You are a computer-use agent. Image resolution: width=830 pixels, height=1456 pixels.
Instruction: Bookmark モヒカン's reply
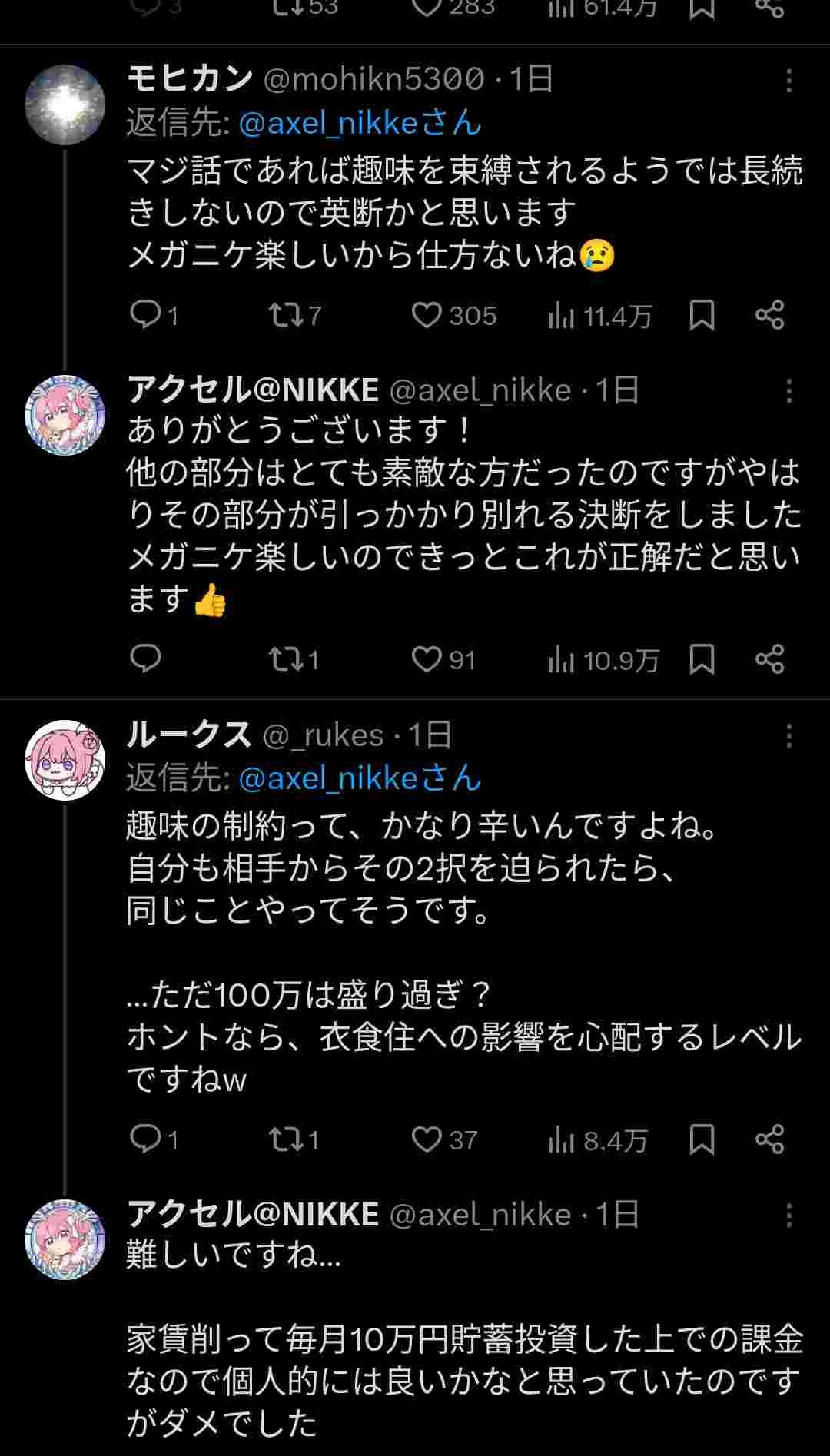[702, 315]
